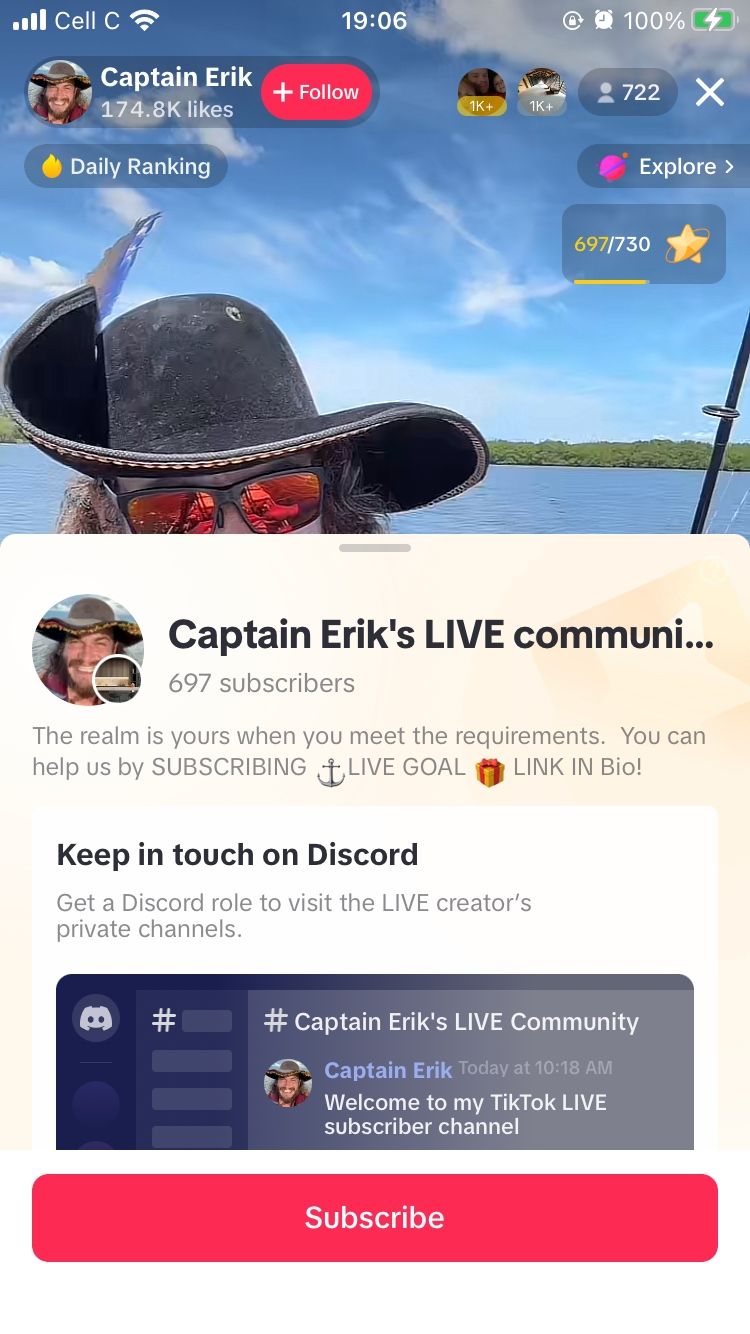The width and height of the screenshot is (750, 1334).
Task: Subscribe to Captain Erik's LIVE community
Action: tap(374, 1217)
